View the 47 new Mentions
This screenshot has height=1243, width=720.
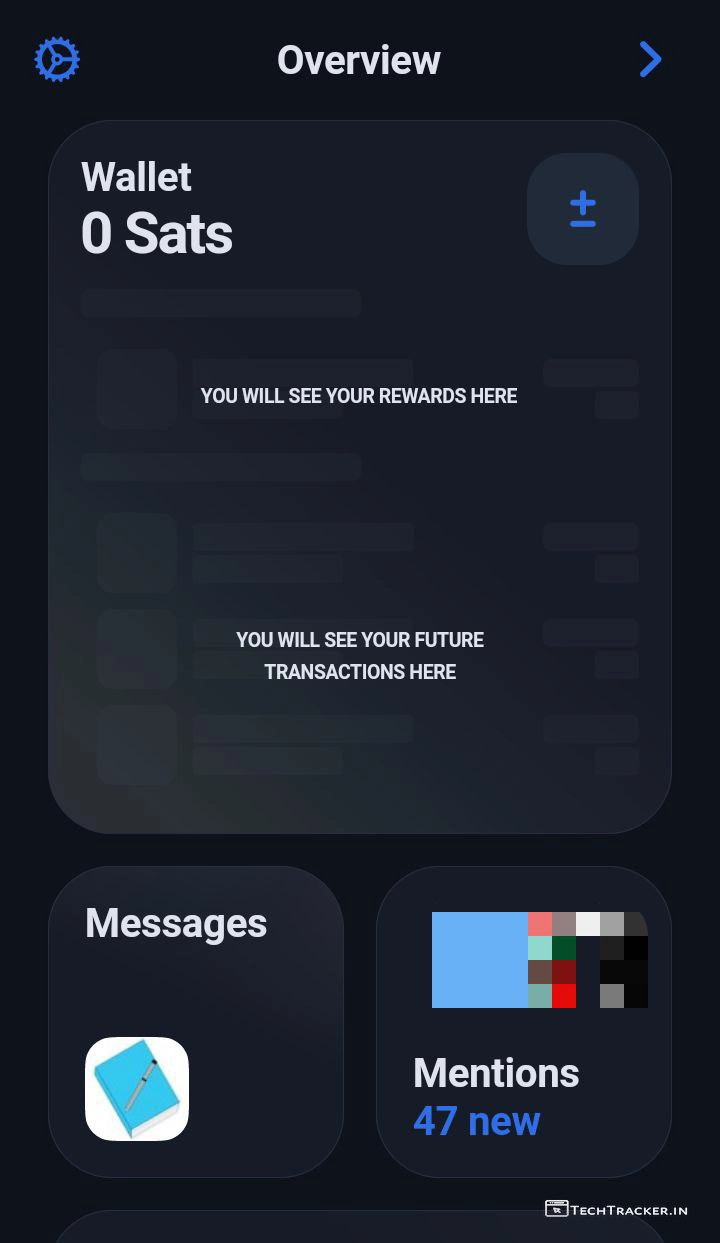[x=477, y=1120]
